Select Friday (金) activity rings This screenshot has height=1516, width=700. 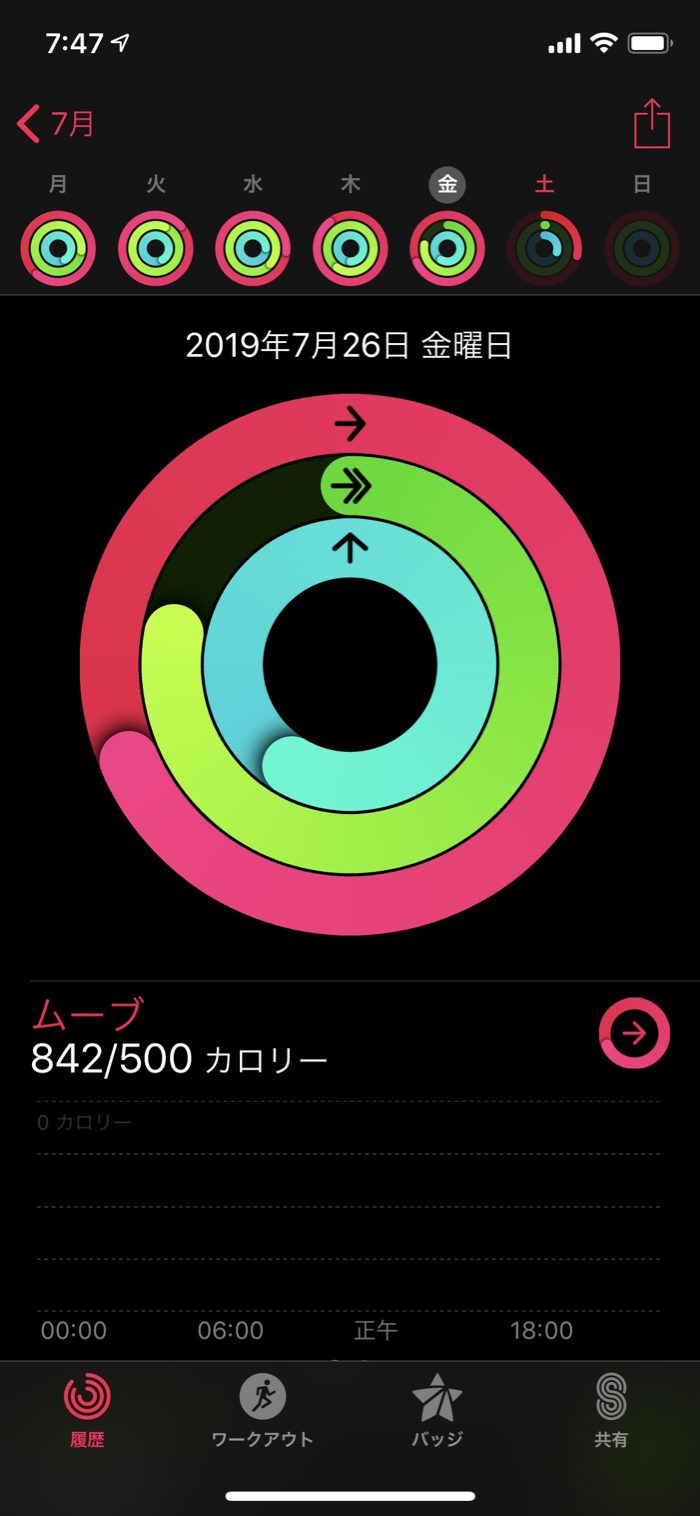click(x=447, y=248)
